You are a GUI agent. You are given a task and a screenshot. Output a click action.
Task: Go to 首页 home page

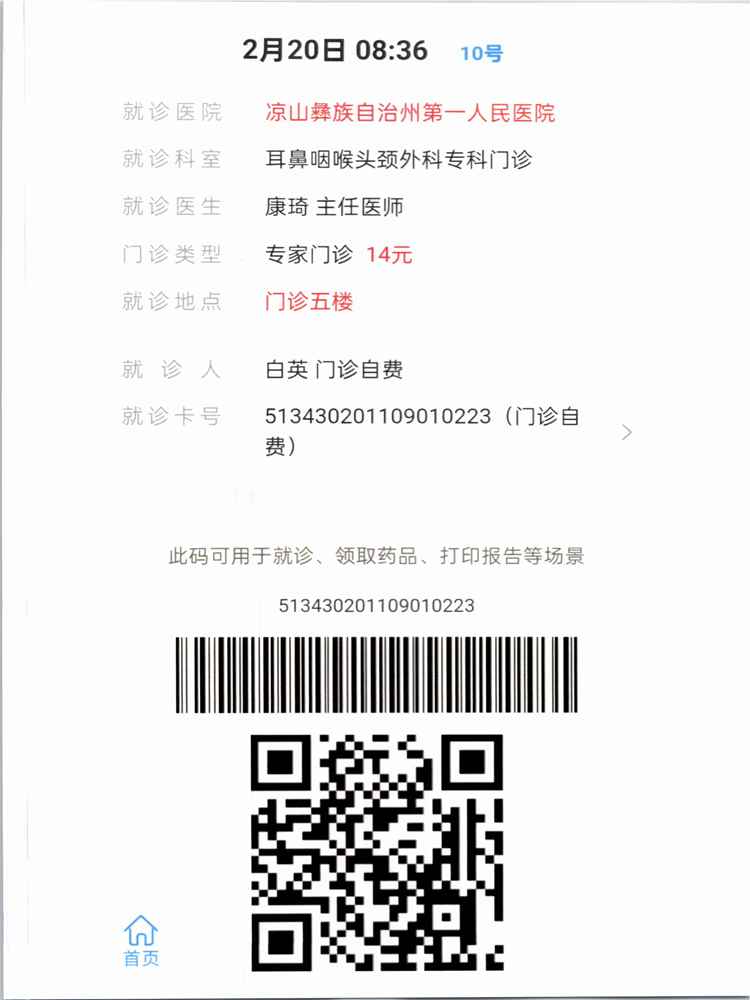pyautogui.click(x=141, y=941)
